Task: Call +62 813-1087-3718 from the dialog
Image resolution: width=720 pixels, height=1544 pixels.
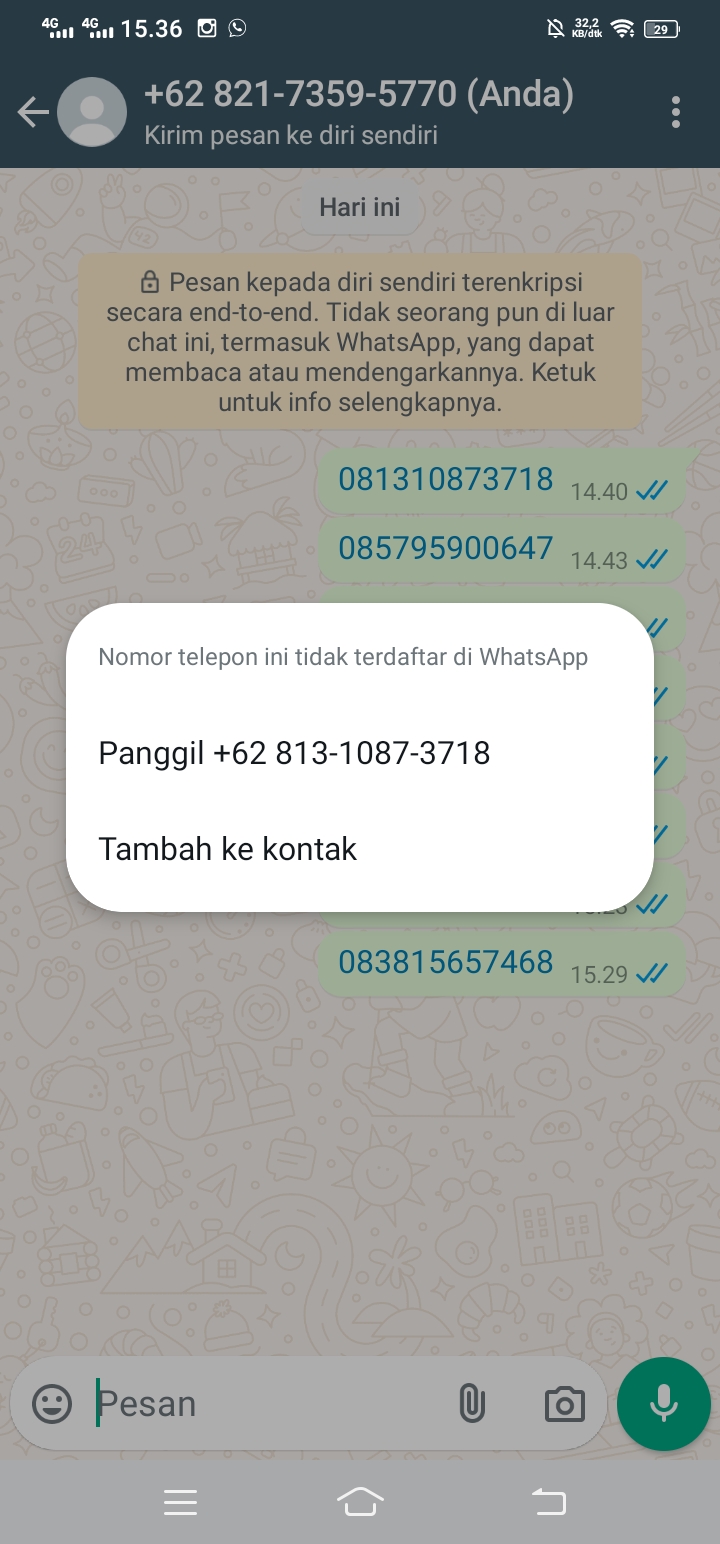Action: [x=294, y=753]
